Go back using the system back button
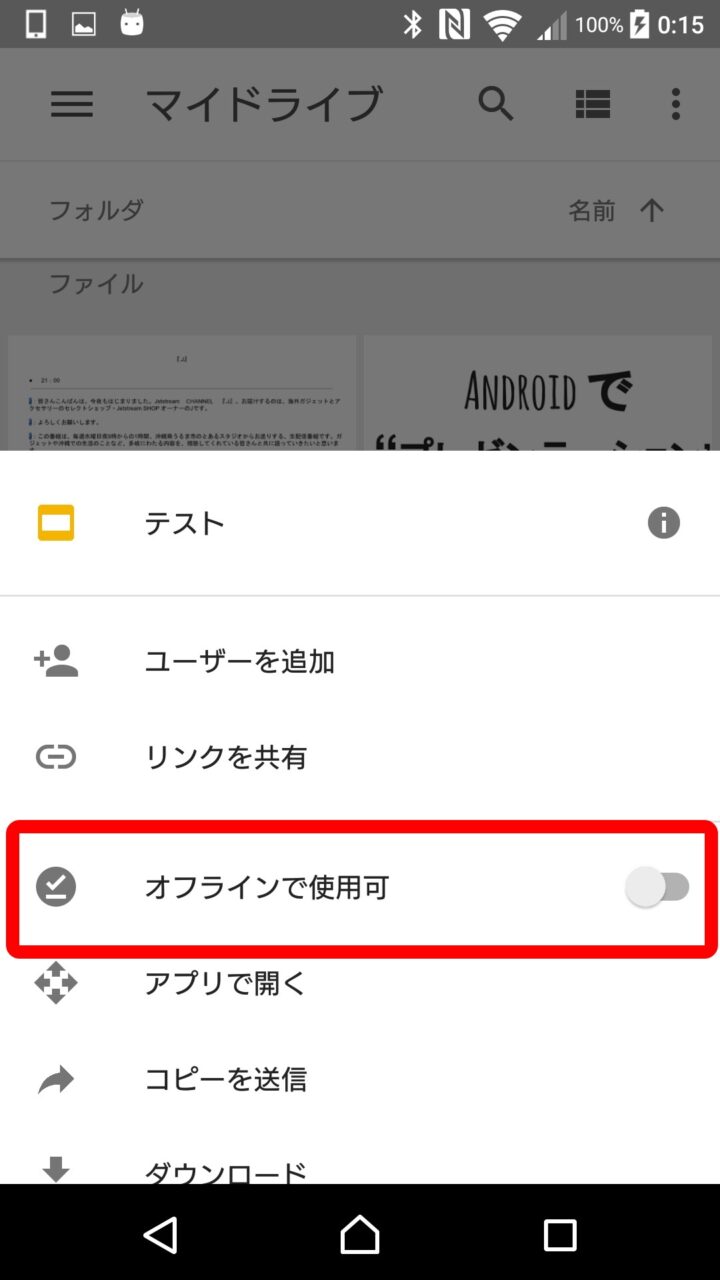 click(161, 1235)
